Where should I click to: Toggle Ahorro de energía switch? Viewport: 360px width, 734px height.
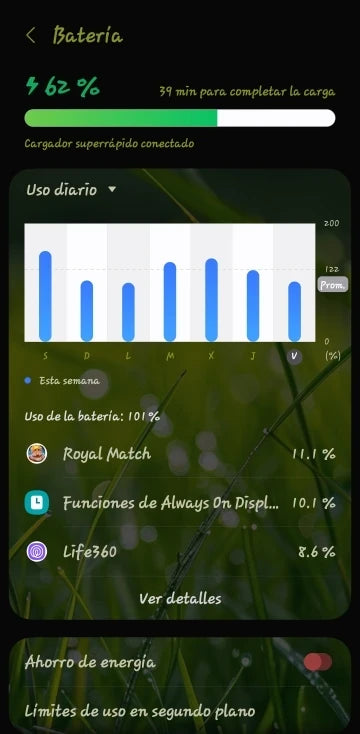pyautogui.click(x=318, y=662)
